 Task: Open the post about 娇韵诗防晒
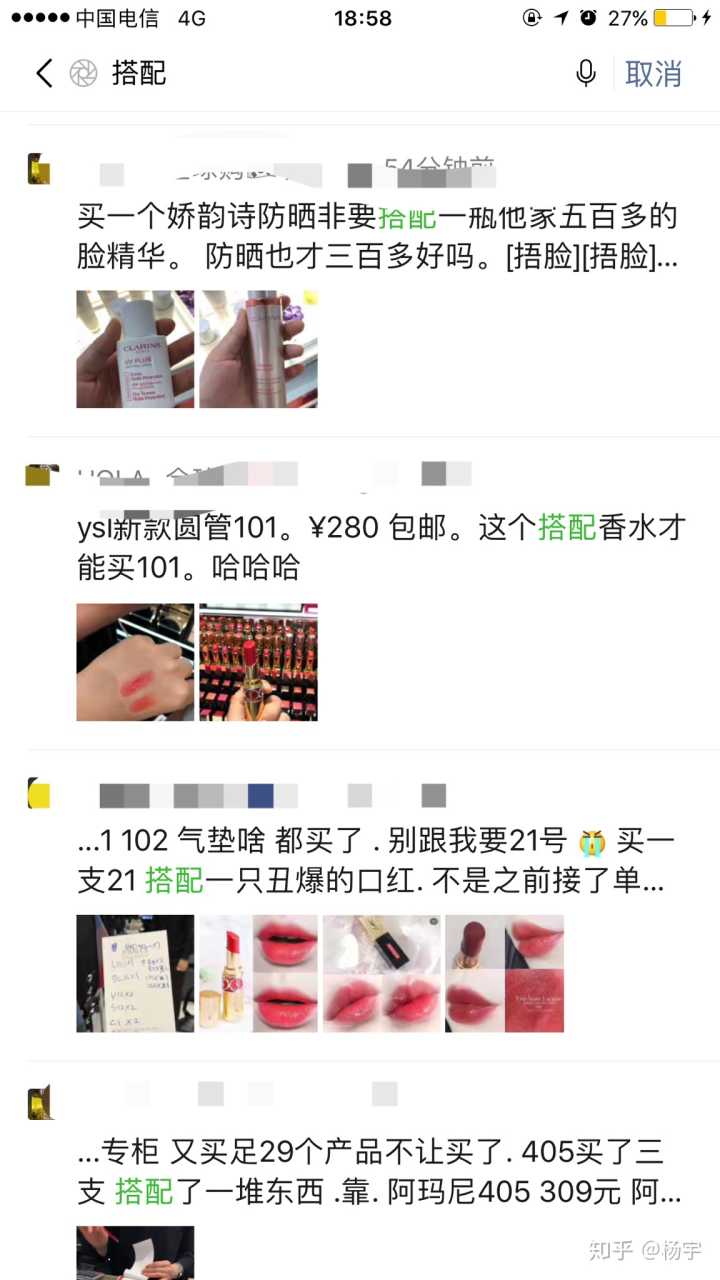[378, 236]
